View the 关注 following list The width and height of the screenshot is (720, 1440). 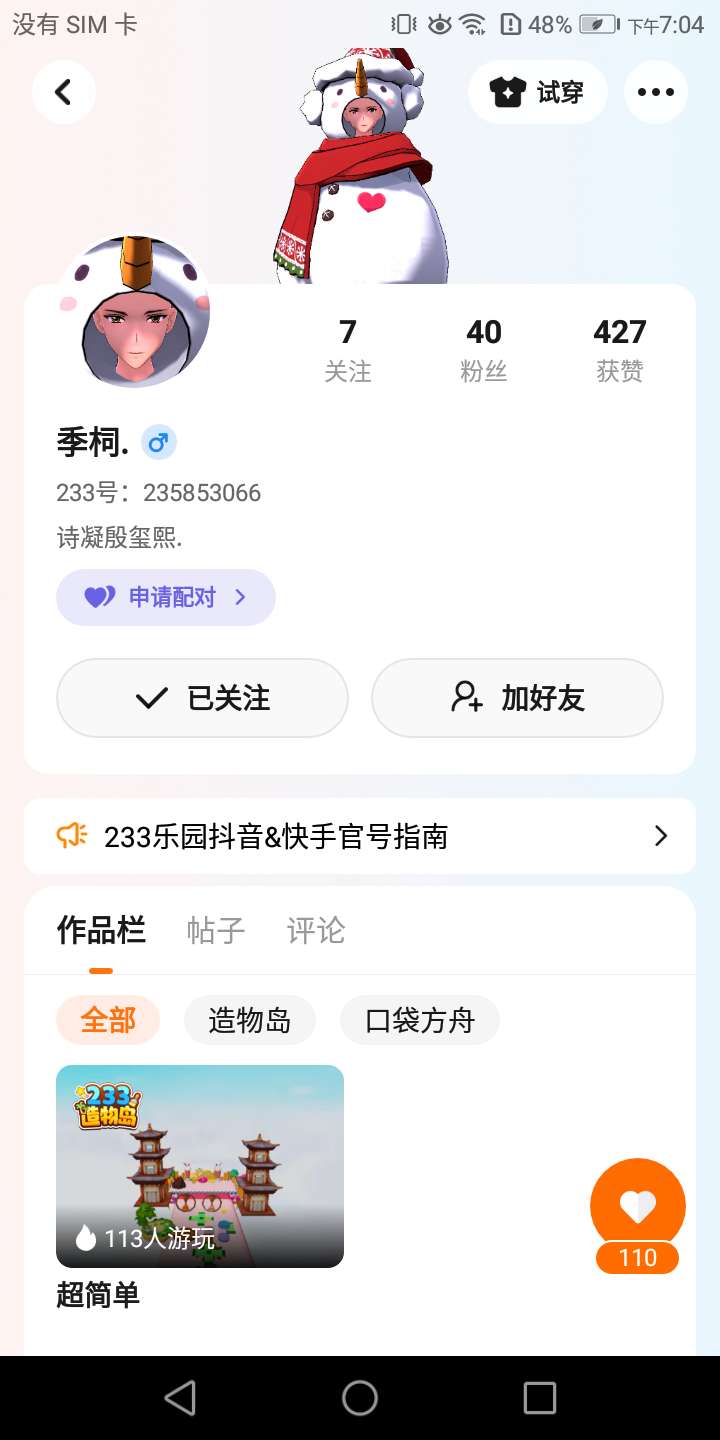pos(348,350)
